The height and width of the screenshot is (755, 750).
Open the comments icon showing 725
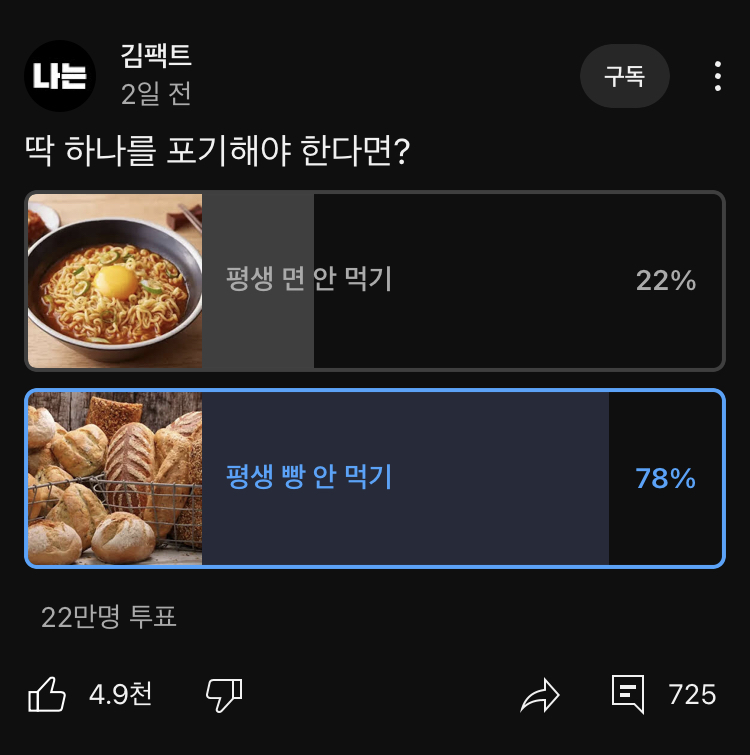tap(629, 692)
